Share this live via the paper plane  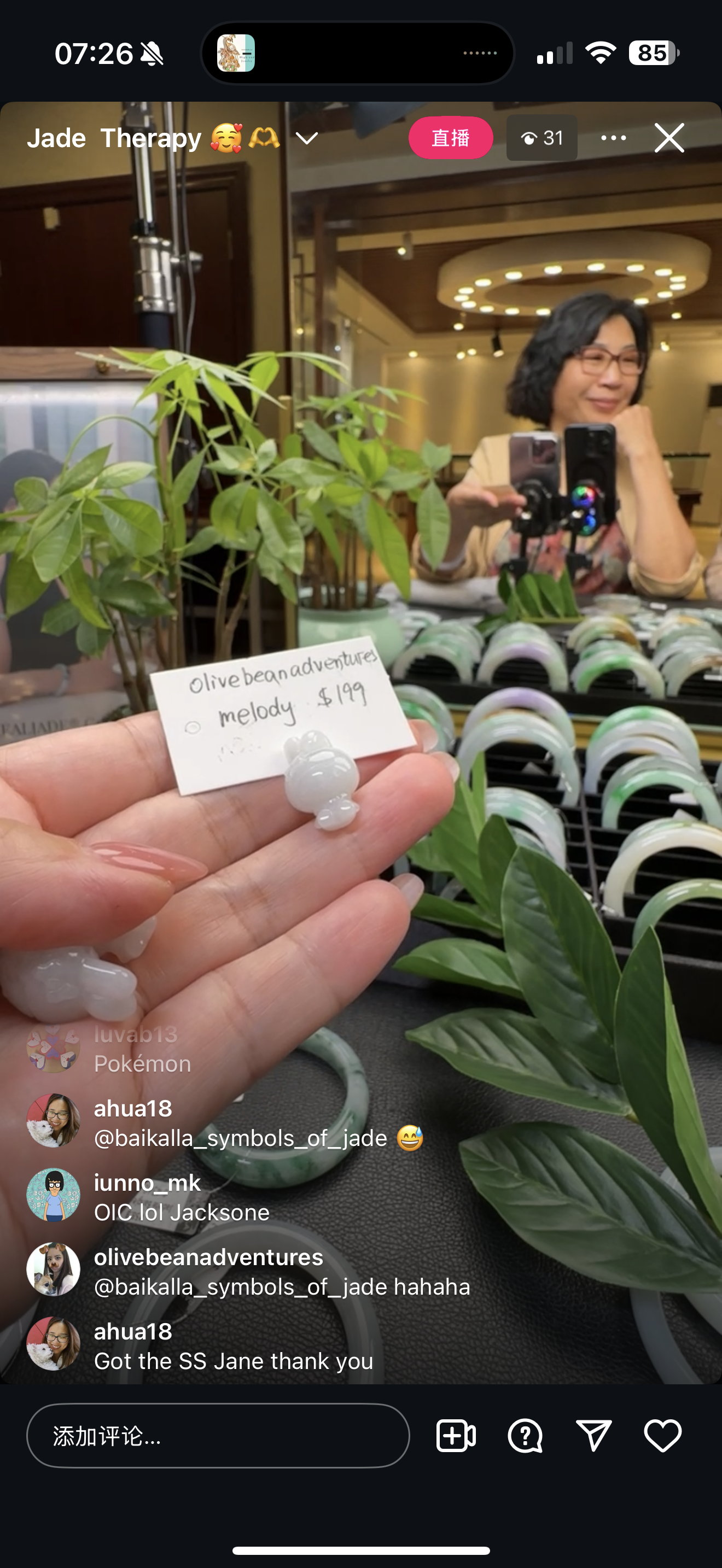593,1436
